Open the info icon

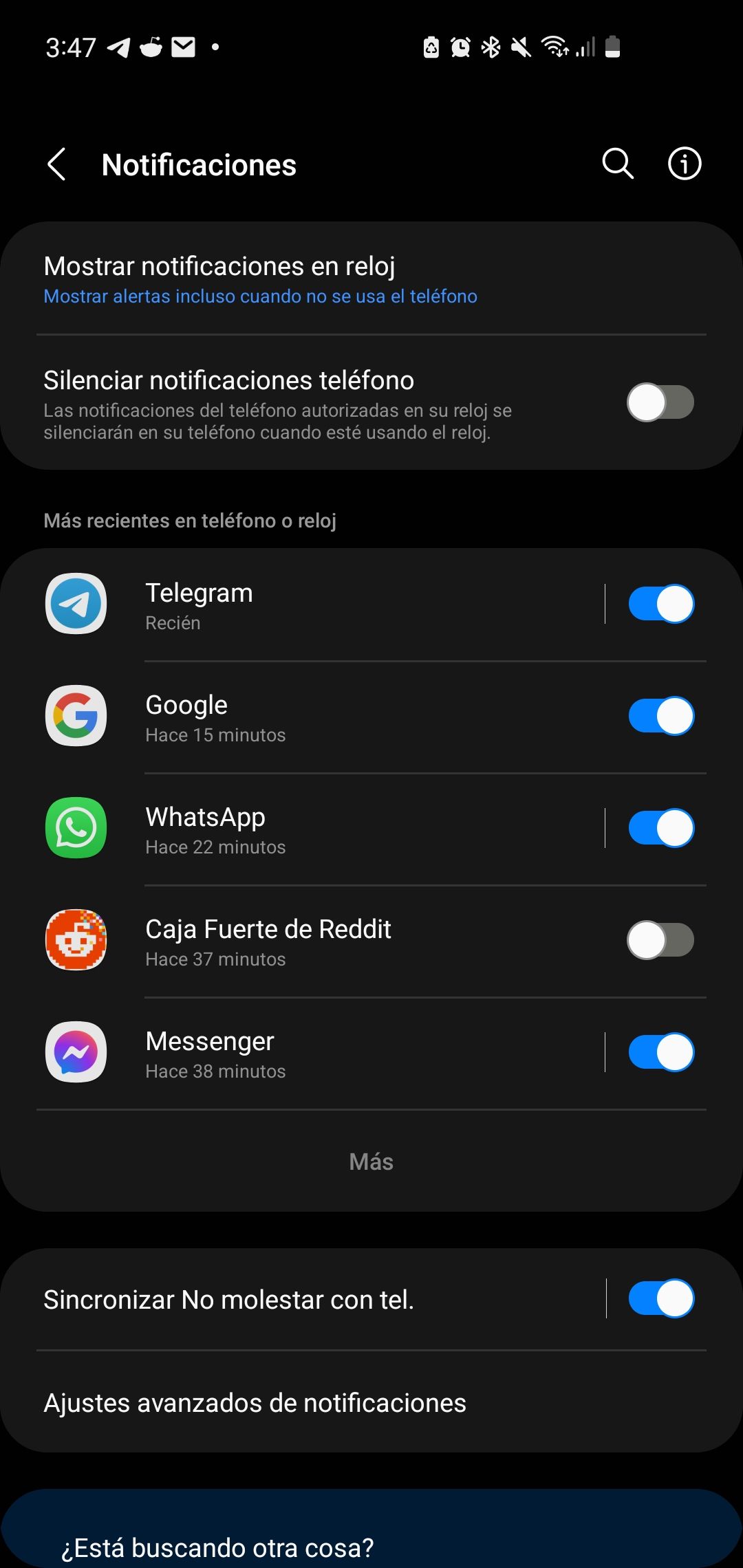(684, 164)
